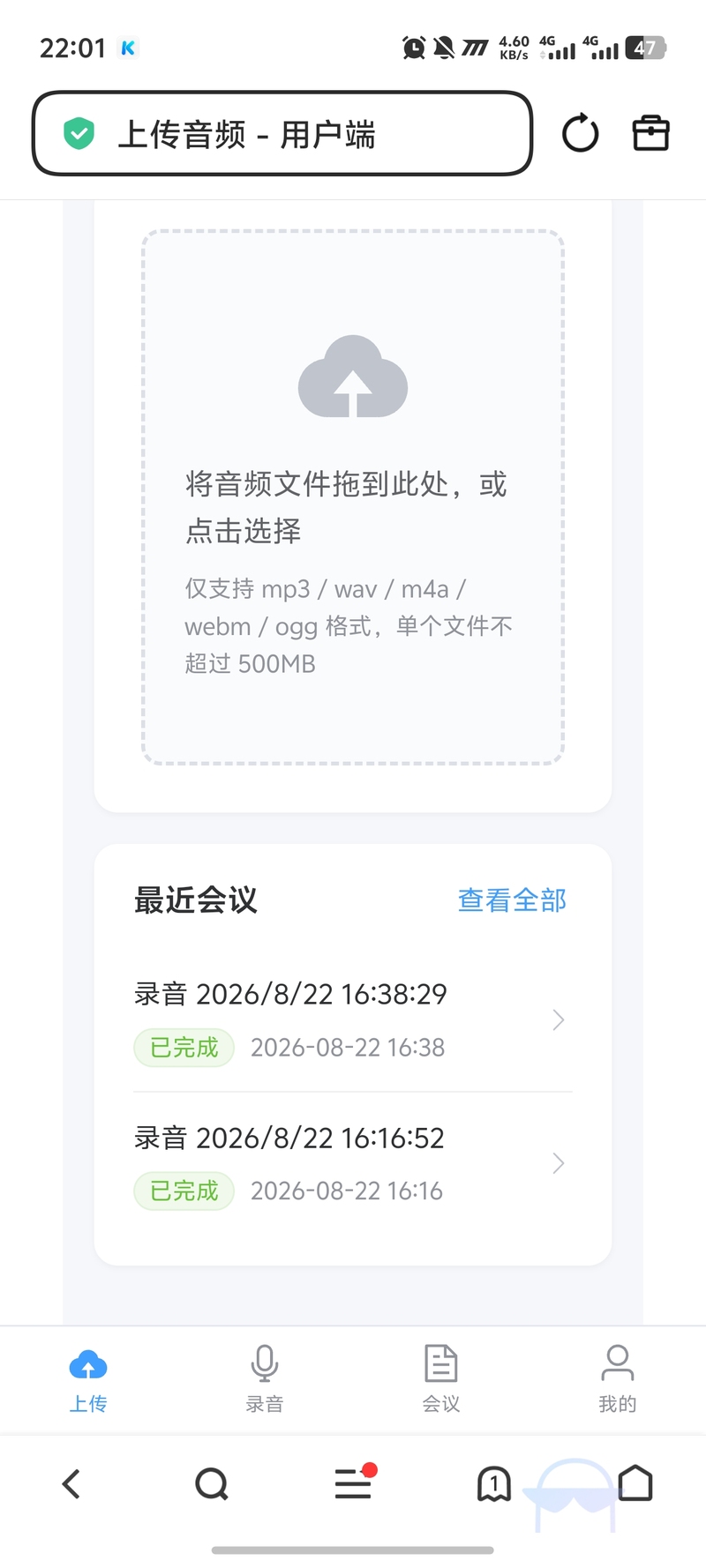The image size is (706, 1568).
Task: Switch to the 会议 tab
Action: tap(441, 1379)
